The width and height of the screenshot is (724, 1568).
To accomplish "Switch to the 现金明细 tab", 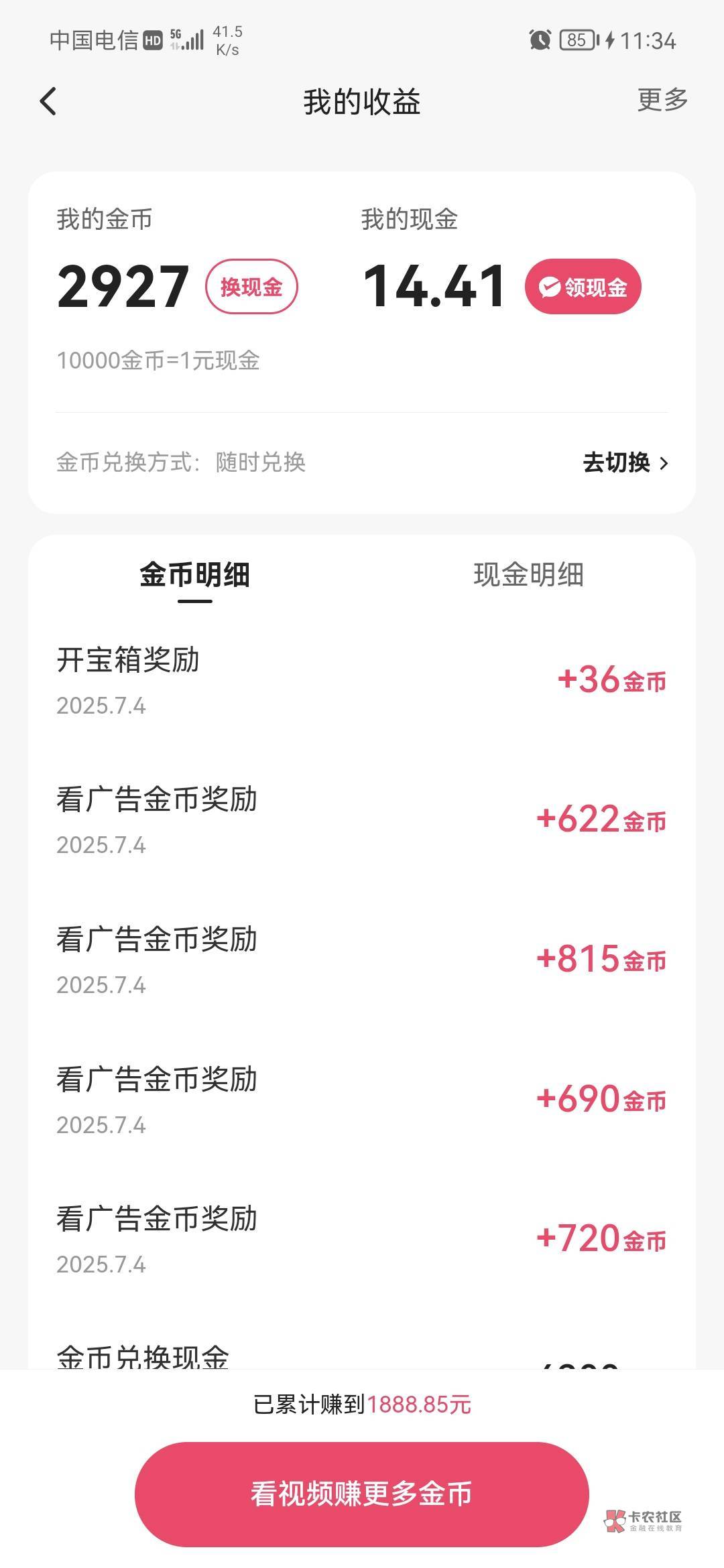I will point(528,576).
